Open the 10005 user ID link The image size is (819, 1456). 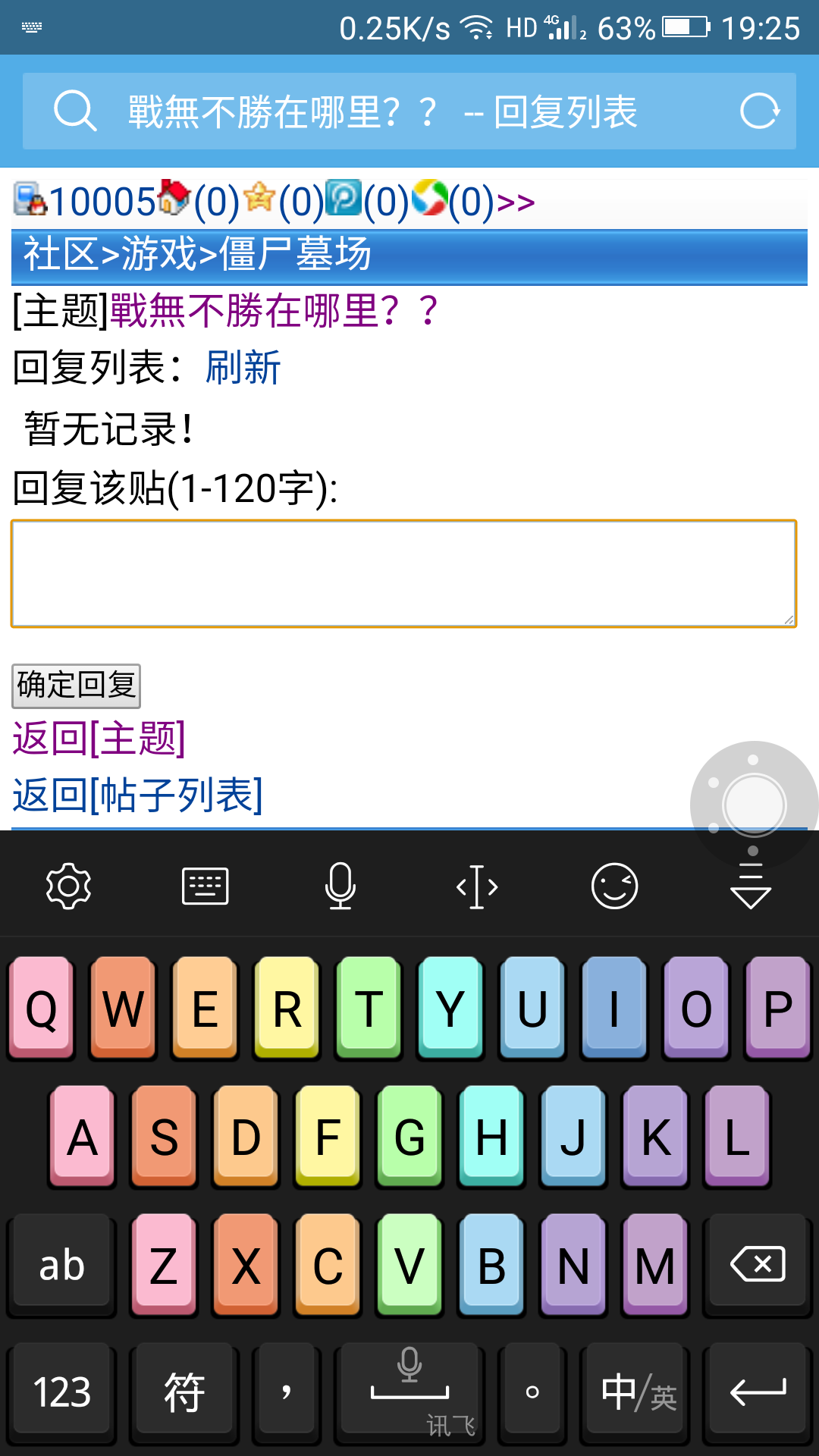tap(102, 202)
